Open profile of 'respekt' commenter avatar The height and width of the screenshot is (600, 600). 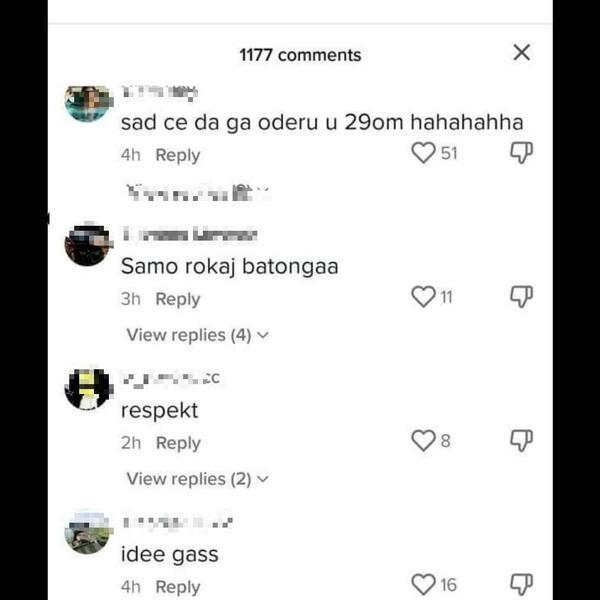tap(87, 388)
